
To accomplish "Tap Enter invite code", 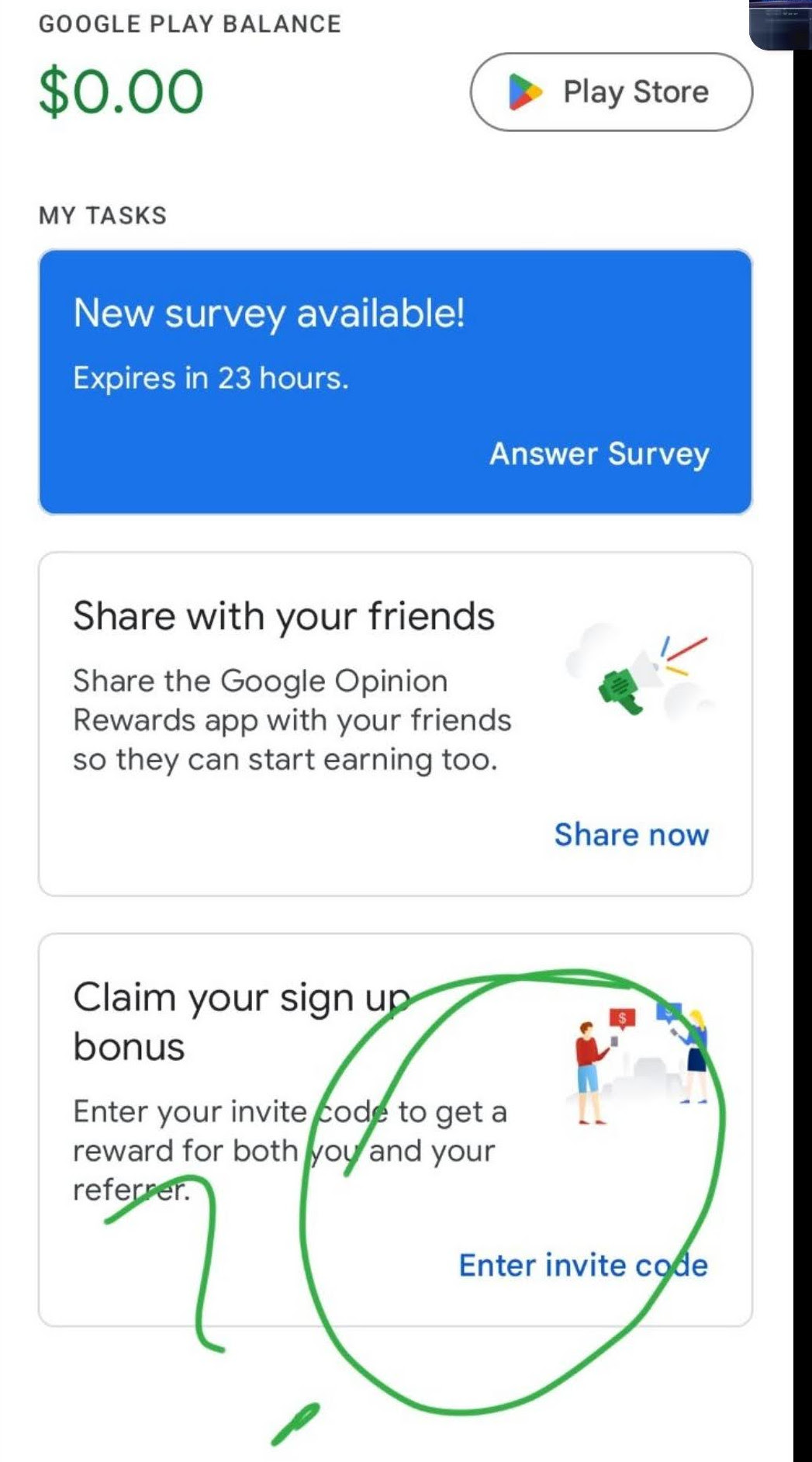I will (583, 1265).
